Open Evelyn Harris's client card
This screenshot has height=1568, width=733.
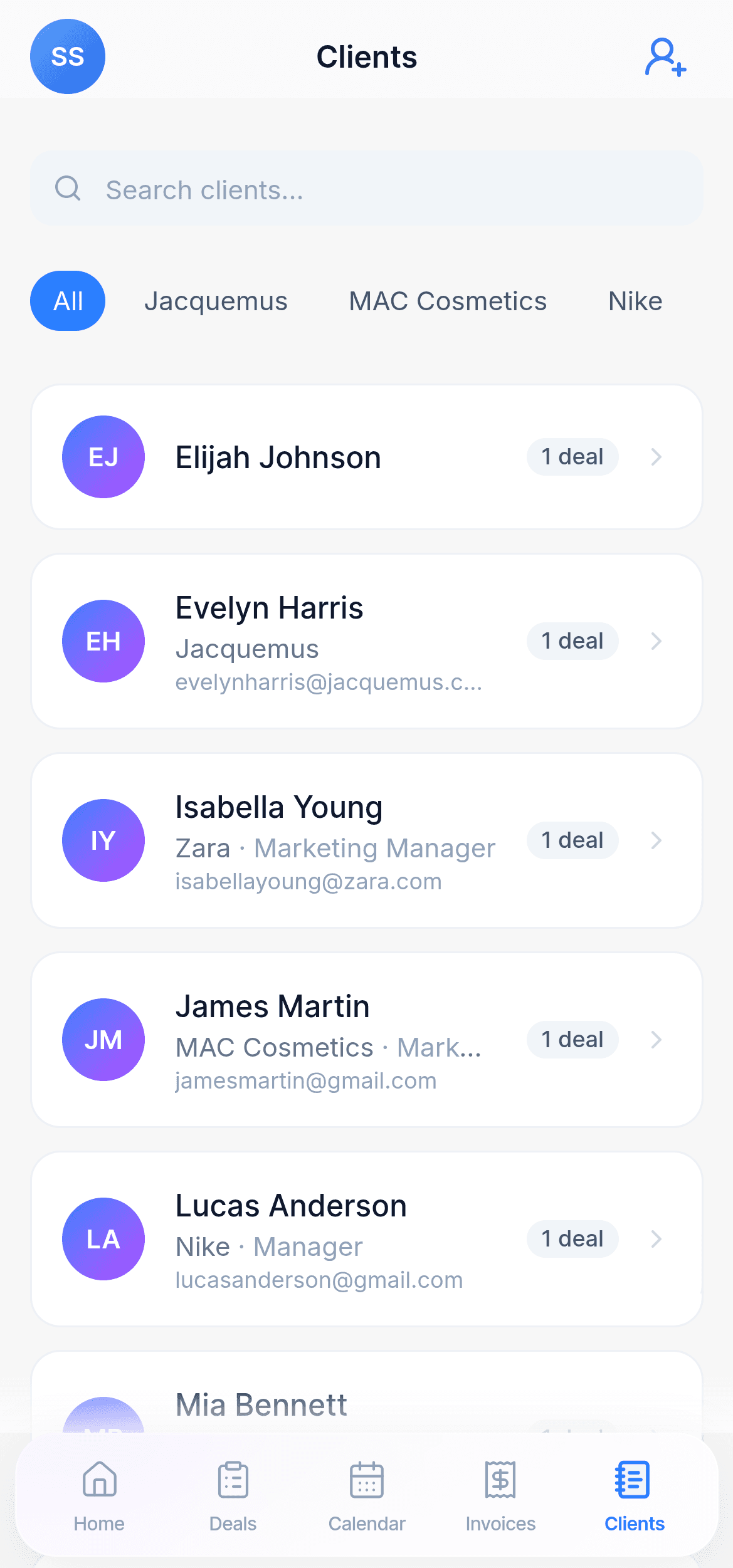pyautogui.click(x=366, y=640)
